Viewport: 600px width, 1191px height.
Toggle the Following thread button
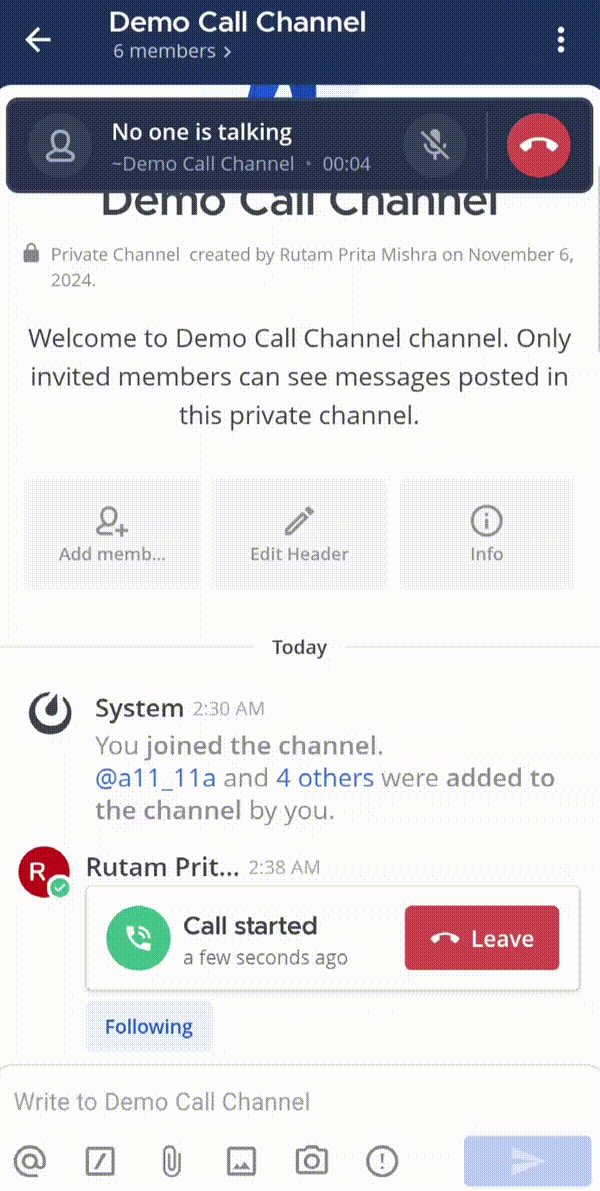point(149,1026)
